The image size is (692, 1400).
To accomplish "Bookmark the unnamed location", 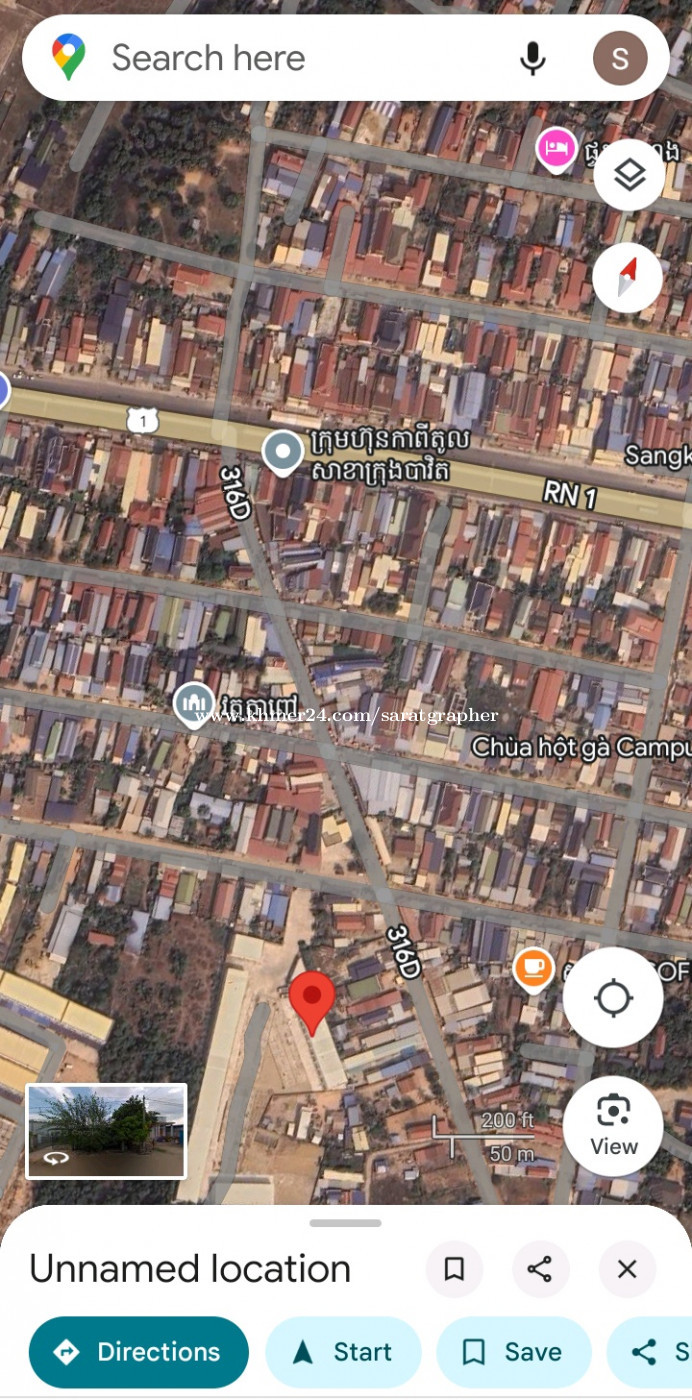I will pos(454,1269).
